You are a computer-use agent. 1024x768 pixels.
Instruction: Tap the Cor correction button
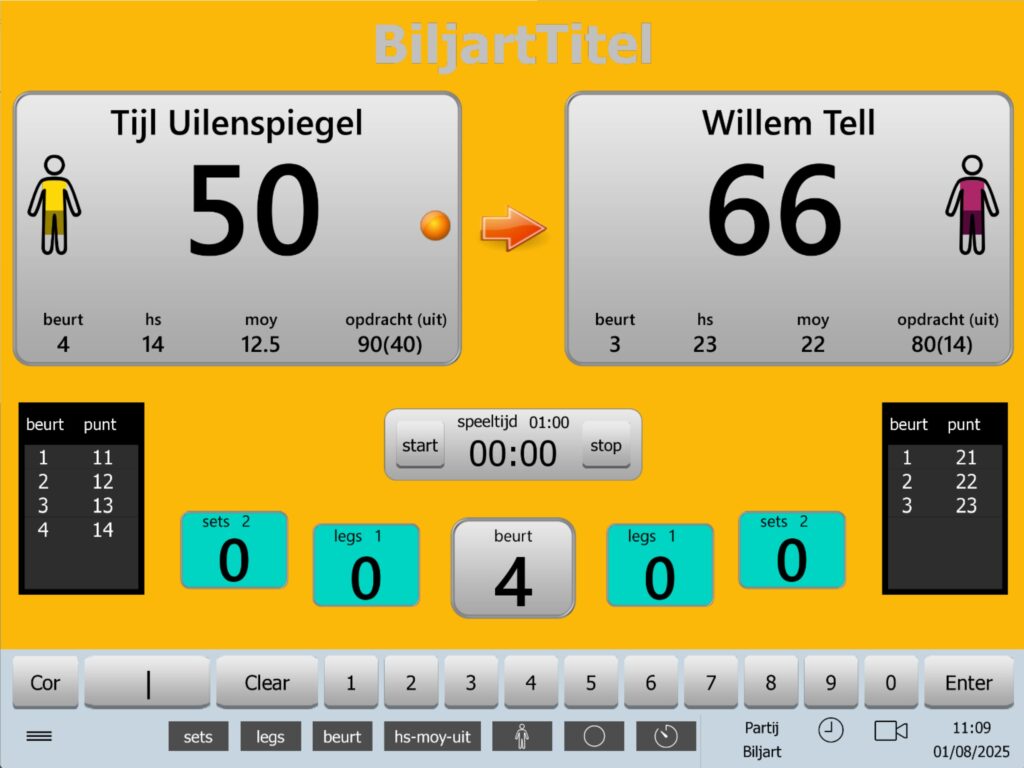pyautogui.click(x=45, y=683)
